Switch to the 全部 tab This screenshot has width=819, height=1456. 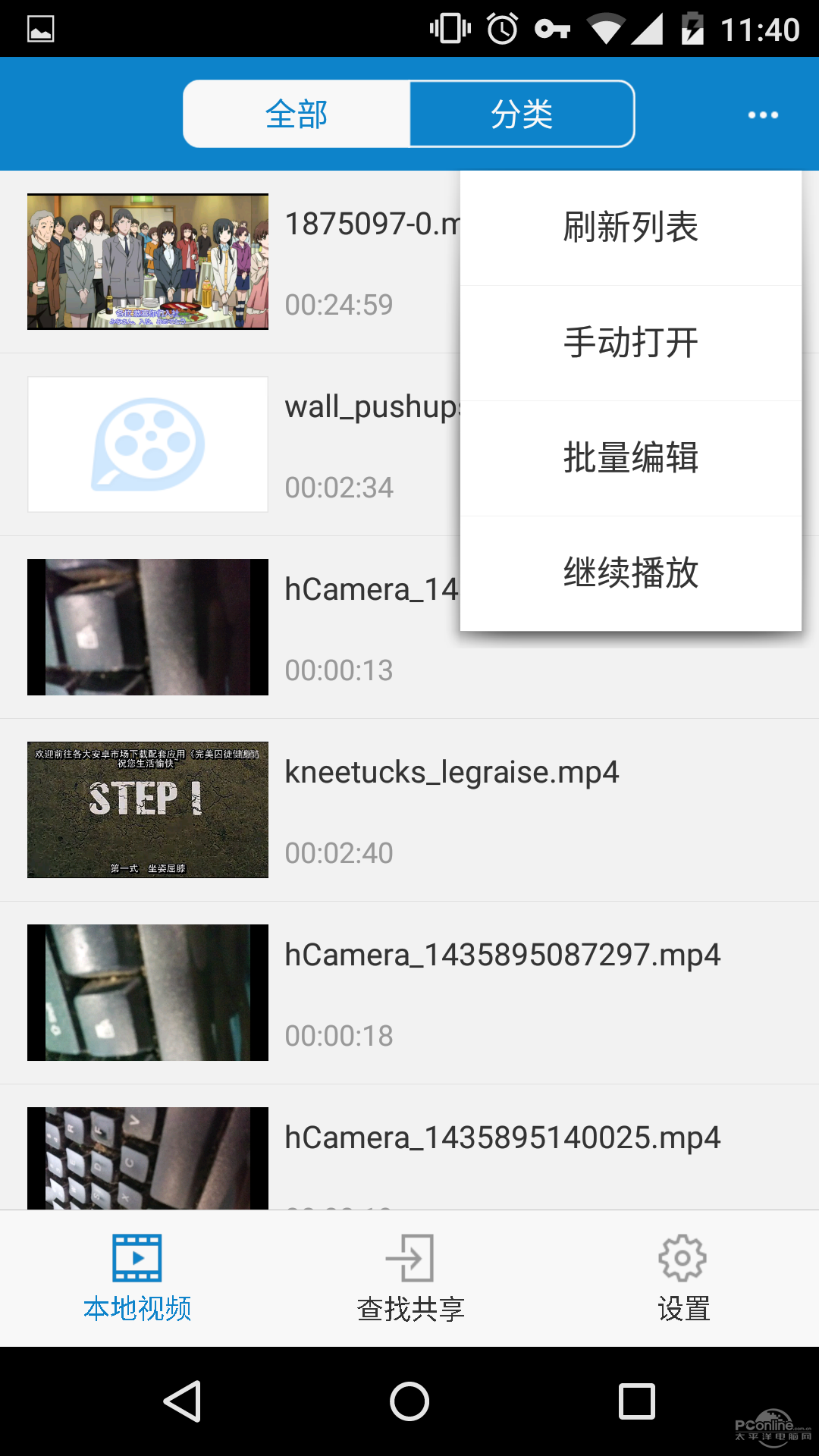click(297, 115)
